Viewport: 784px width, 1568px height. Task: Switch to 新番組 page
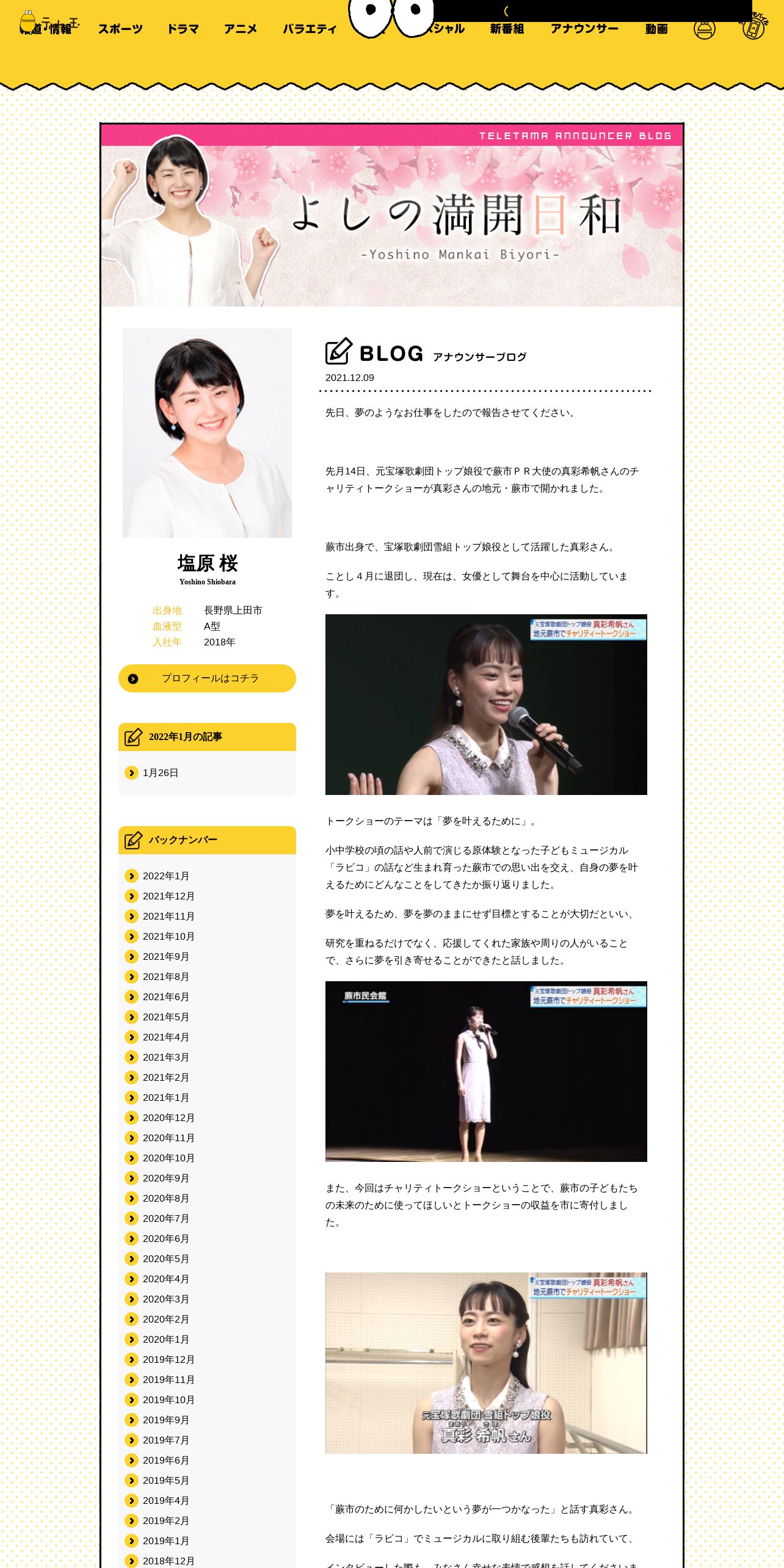click(507, 29)
